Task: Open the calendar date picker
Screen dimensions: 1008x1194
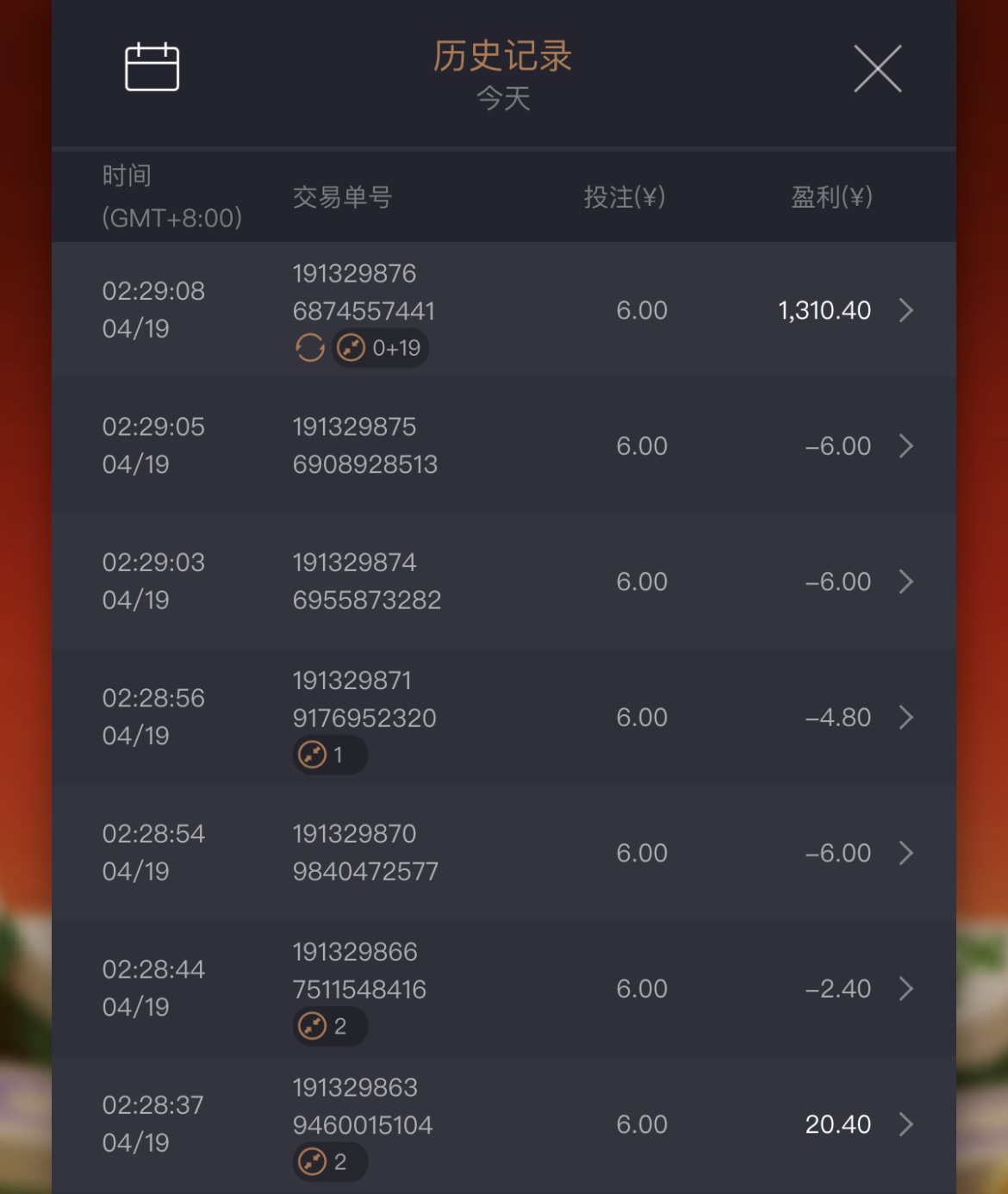Action: click(152, 67)
